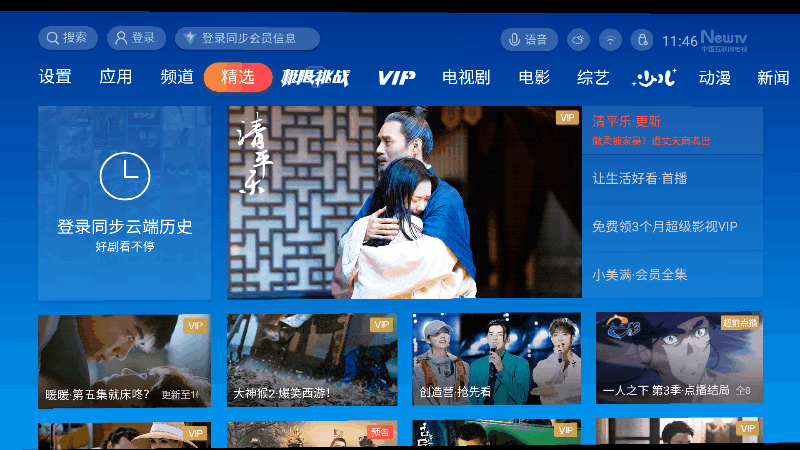Select 让生活好看·首播 in the list

click(672, 178)
